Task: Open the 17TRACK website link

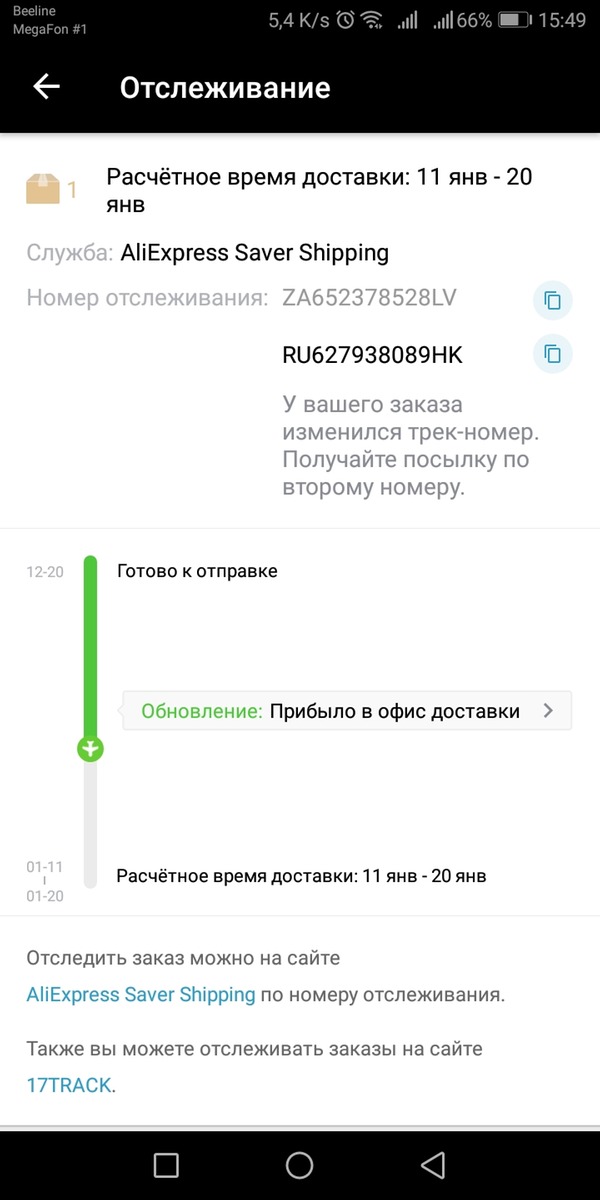Action: point(69,1085)
